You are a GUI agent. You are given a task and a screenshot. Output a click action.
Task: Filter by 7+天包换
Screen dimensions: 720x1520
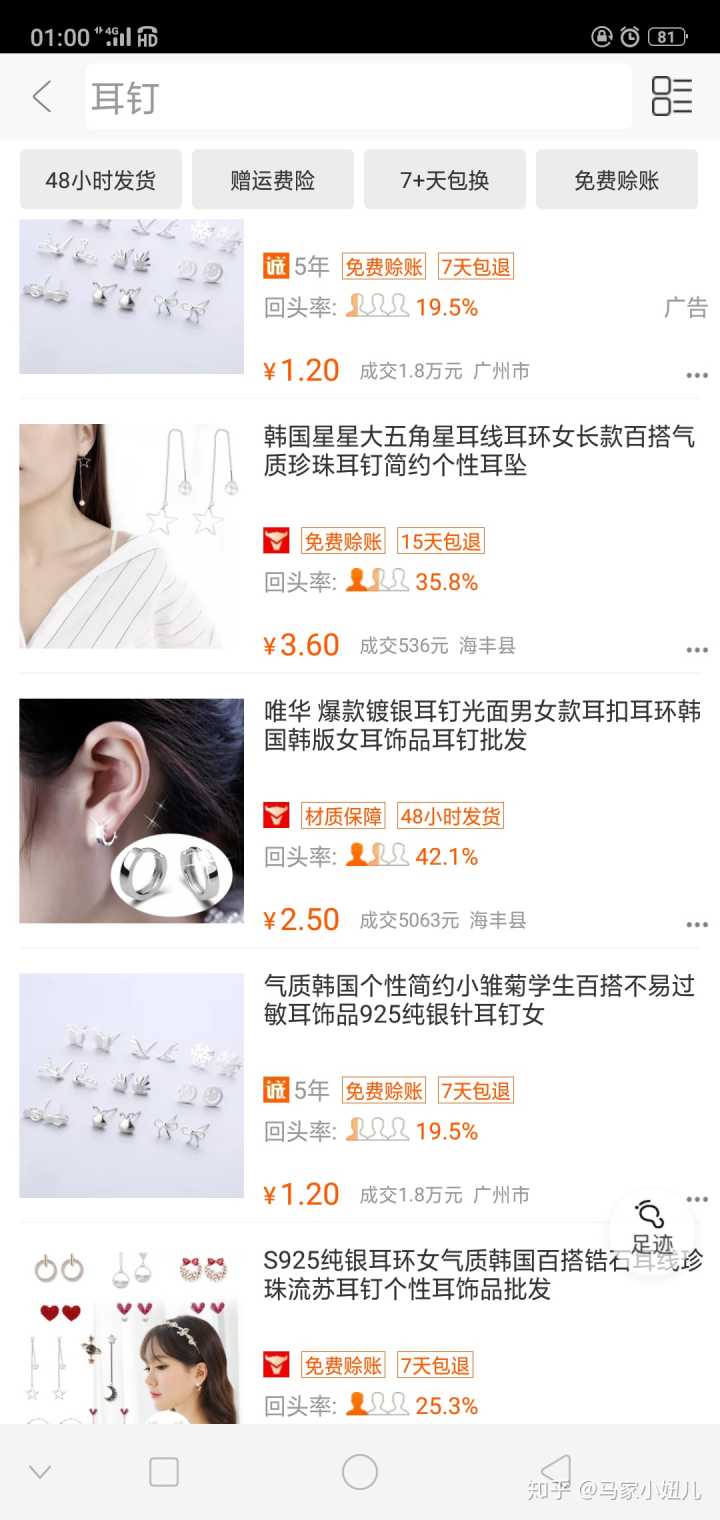pyautogui.click(x=445, y=180)
